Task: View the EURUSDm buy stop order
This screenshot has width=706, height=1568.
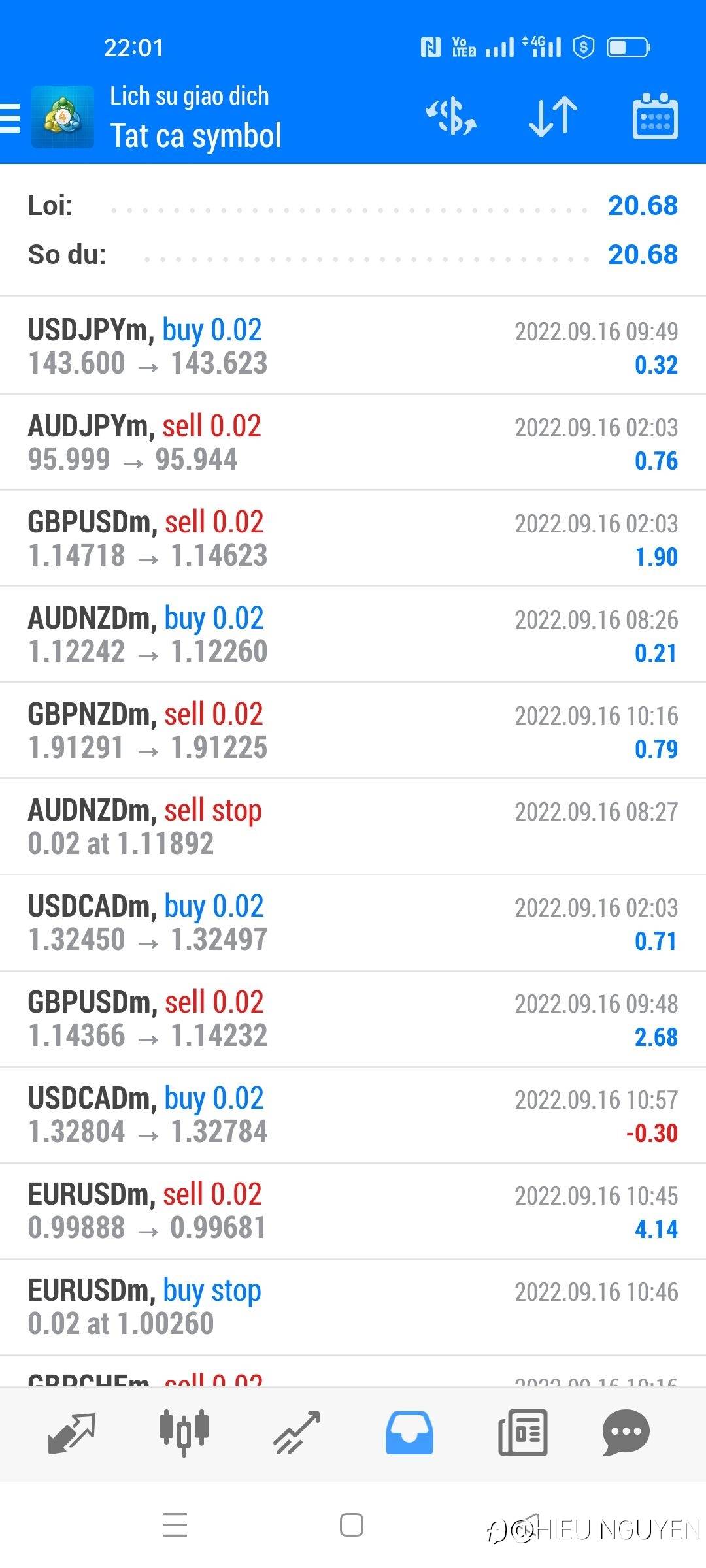Action: (353, 1307)
